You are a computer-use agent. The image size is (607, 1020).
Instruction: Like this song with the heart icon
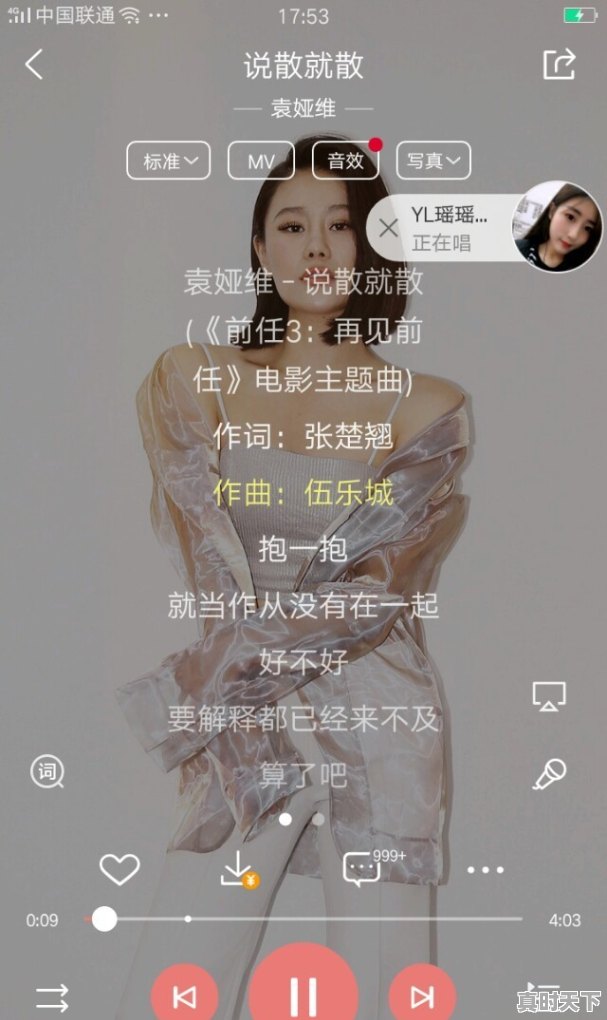pyautogui.click(x=120, y=868)
